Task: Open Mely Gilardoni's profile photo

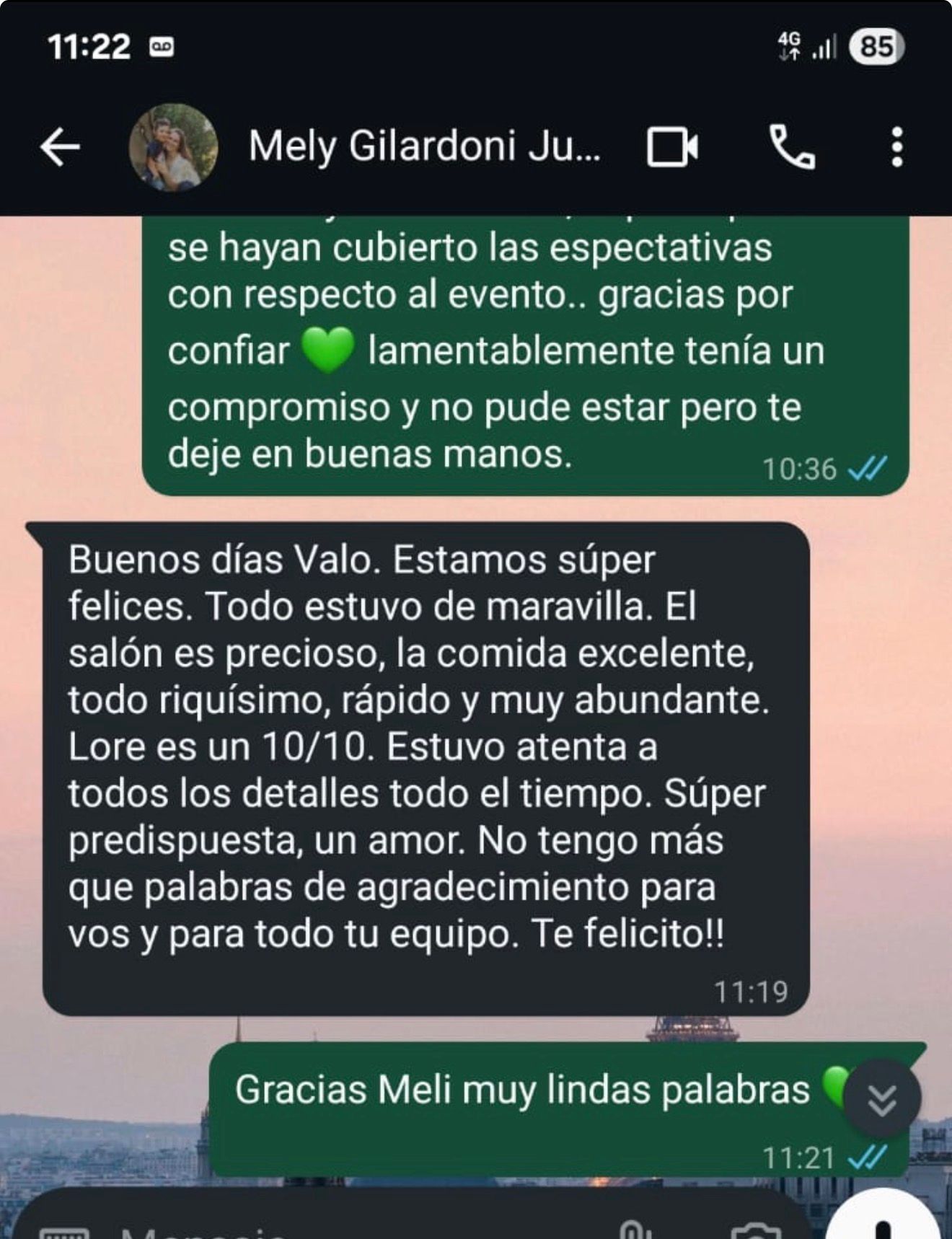Action: click(x=173, y=147)
